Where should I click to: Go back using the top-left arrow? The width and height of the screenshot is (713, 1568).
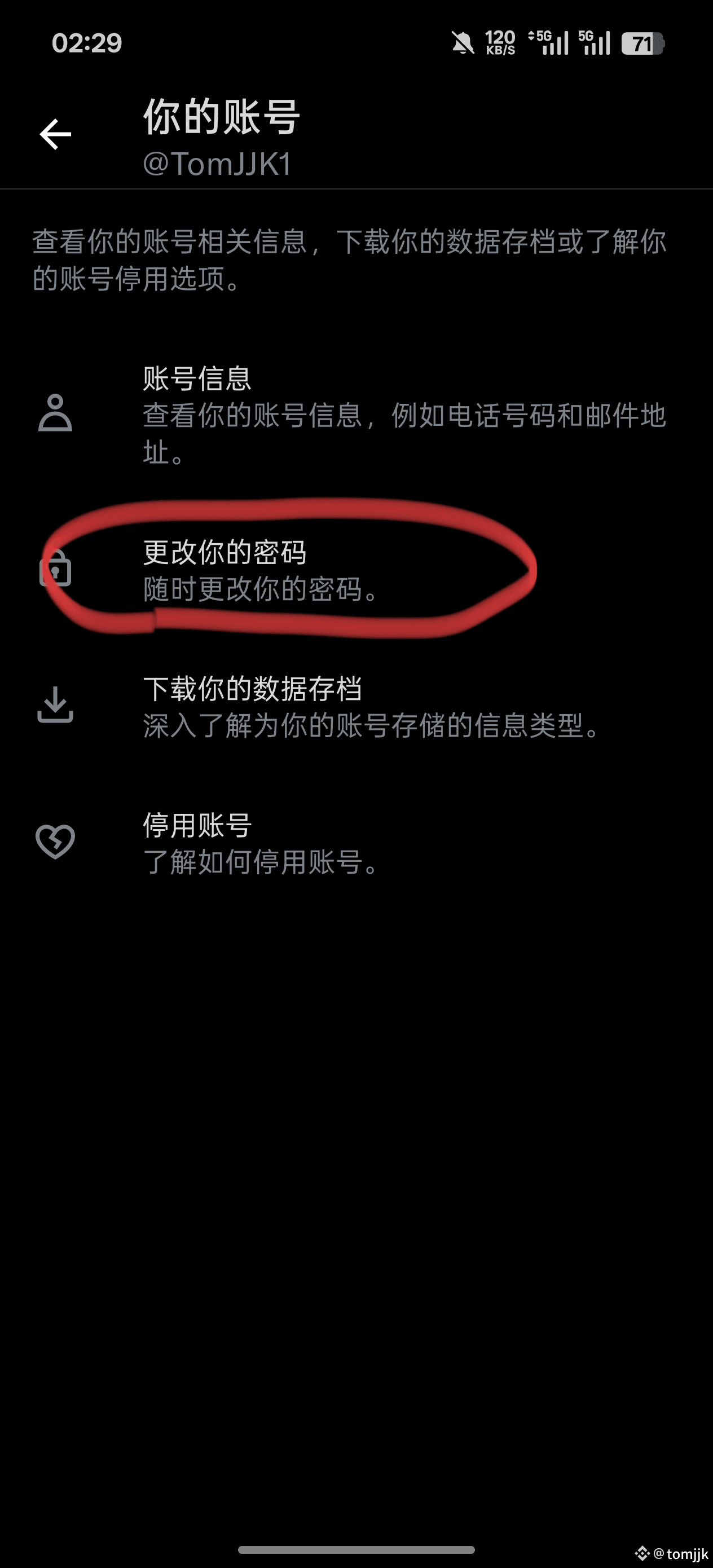click(x=55, y=134)
